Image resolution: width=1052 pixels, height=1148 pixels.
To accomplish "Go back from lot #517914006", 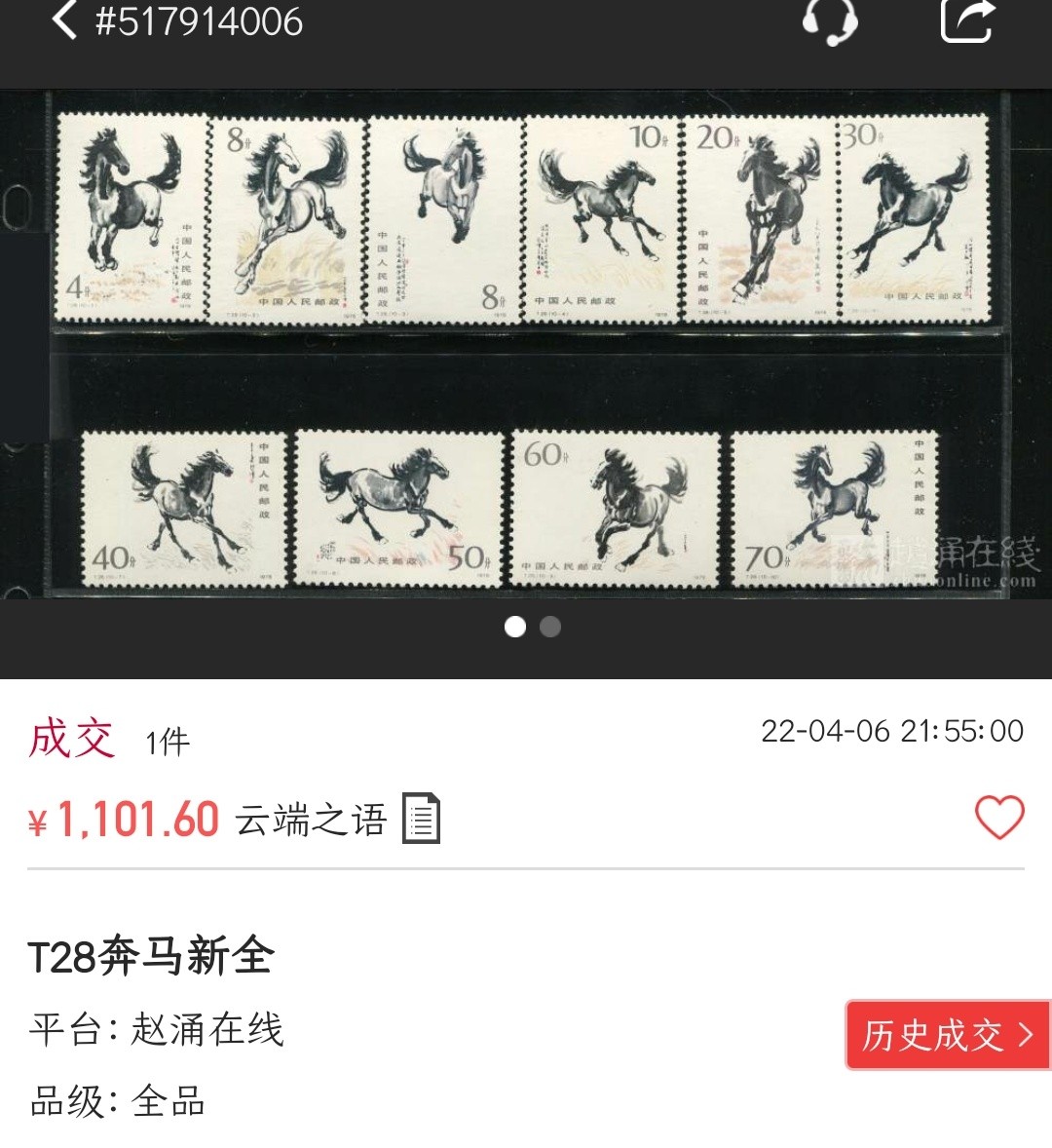I will tap(64, 20).
